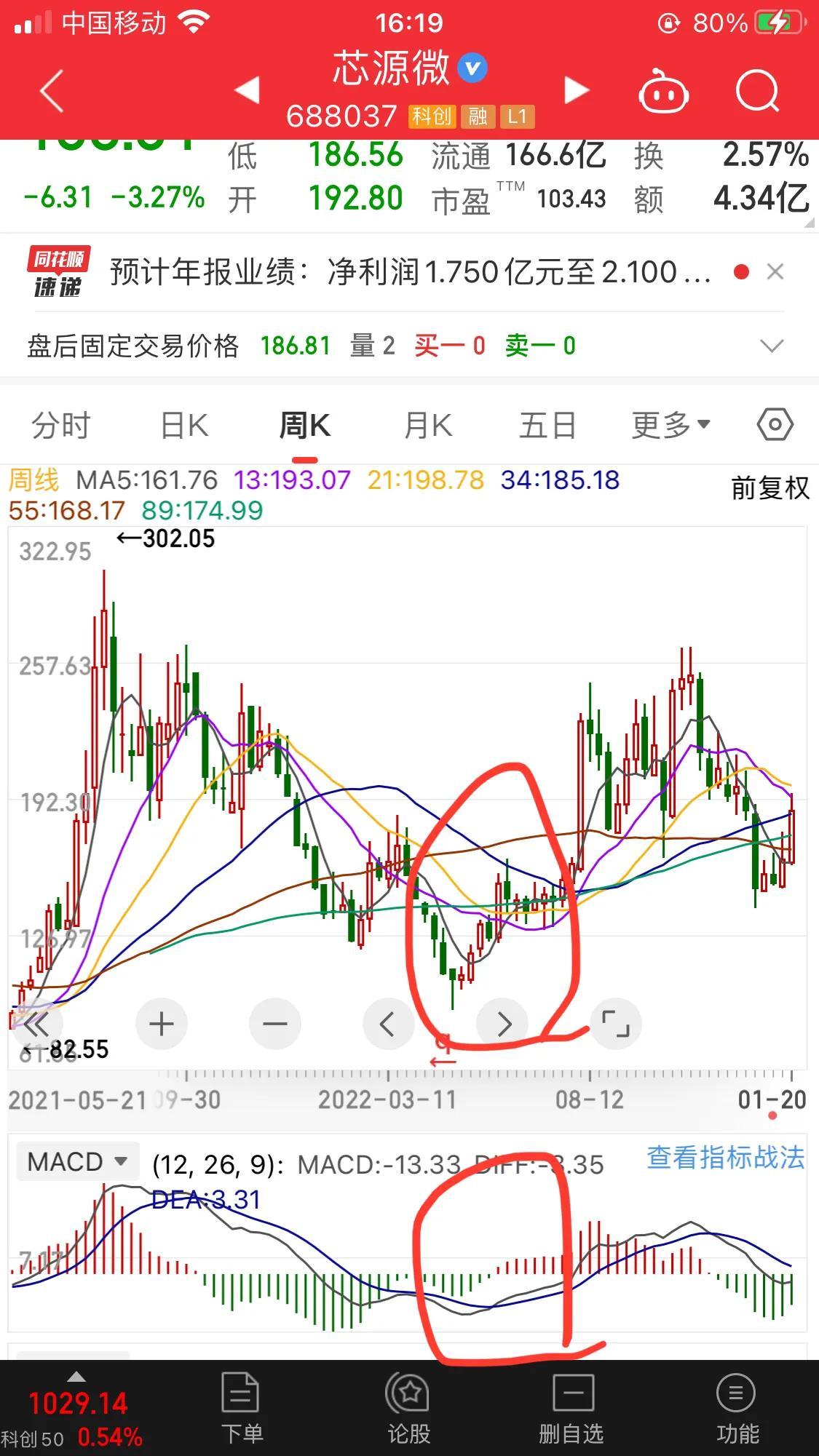The height and width of the screenshot is (1456, 819).
Task: Switch to 月K chart tab
Action: pyautogui.click(x=428, y=426)
